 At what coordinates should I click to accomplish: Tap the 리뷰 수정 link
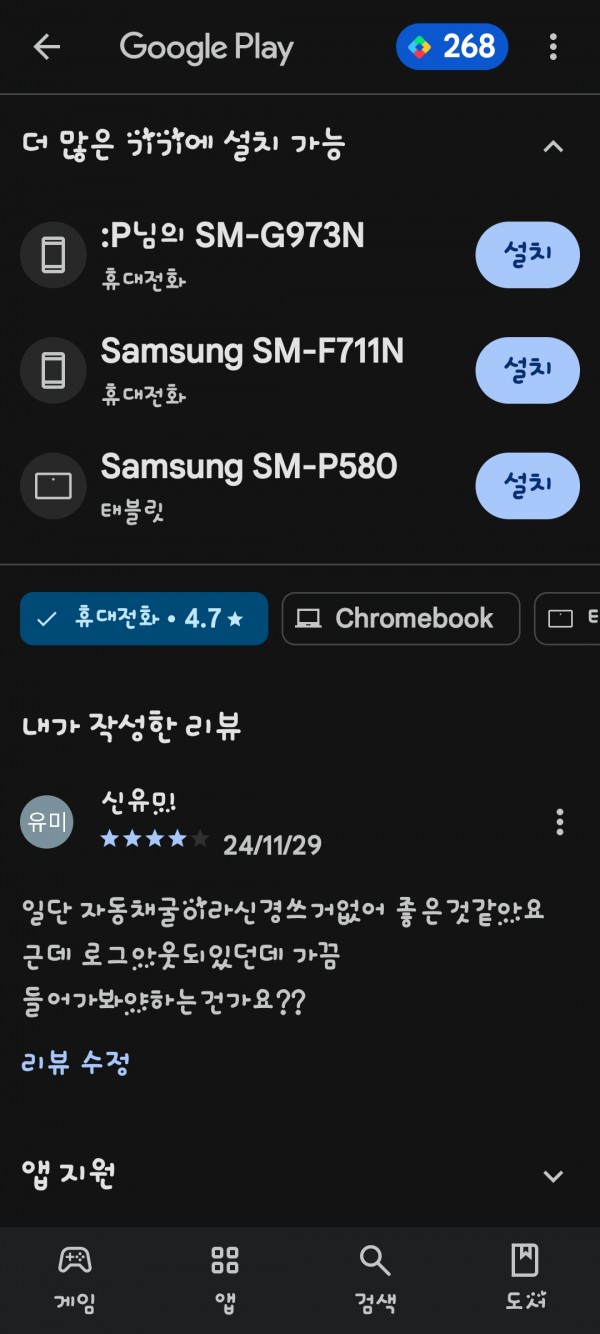[75, 1062]
